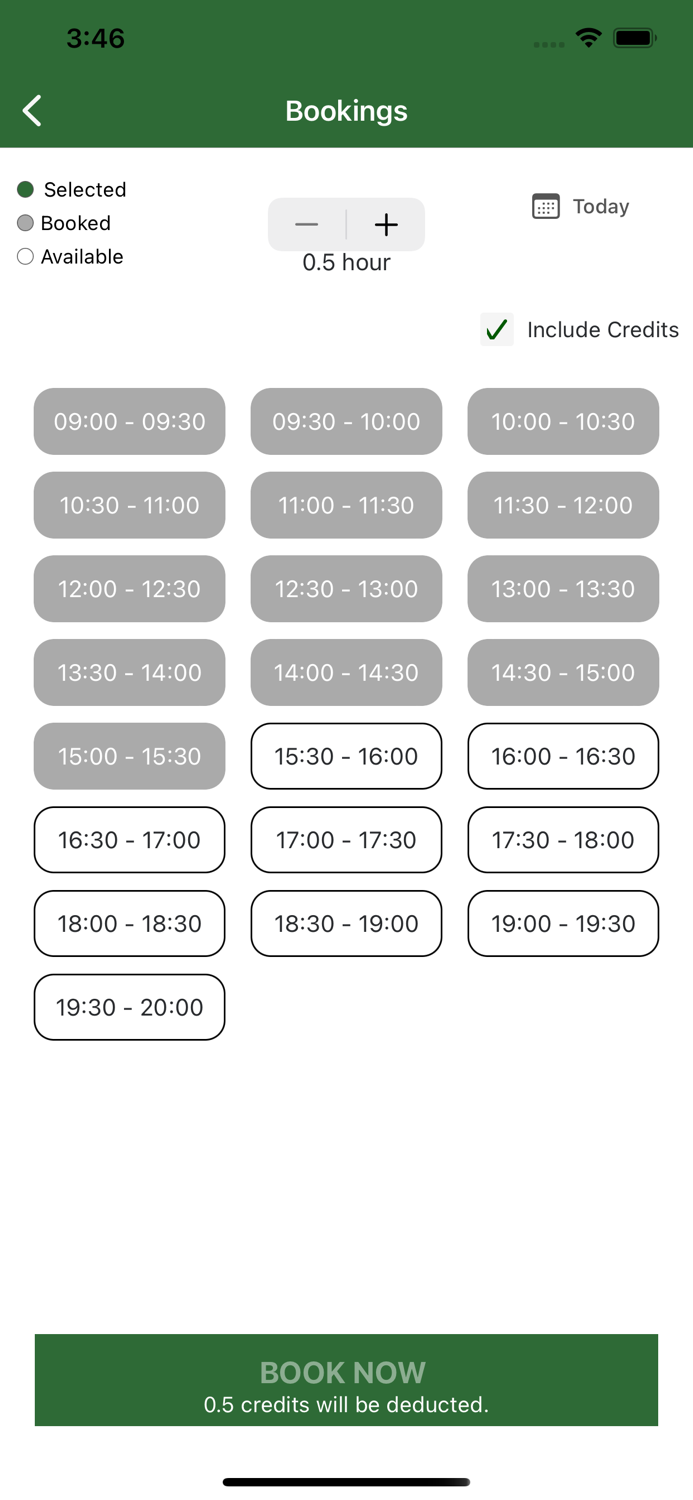Choose the 18:00 - 18:30 time slot
Viewport: 693px width, 1500px height.
(129, 924)
